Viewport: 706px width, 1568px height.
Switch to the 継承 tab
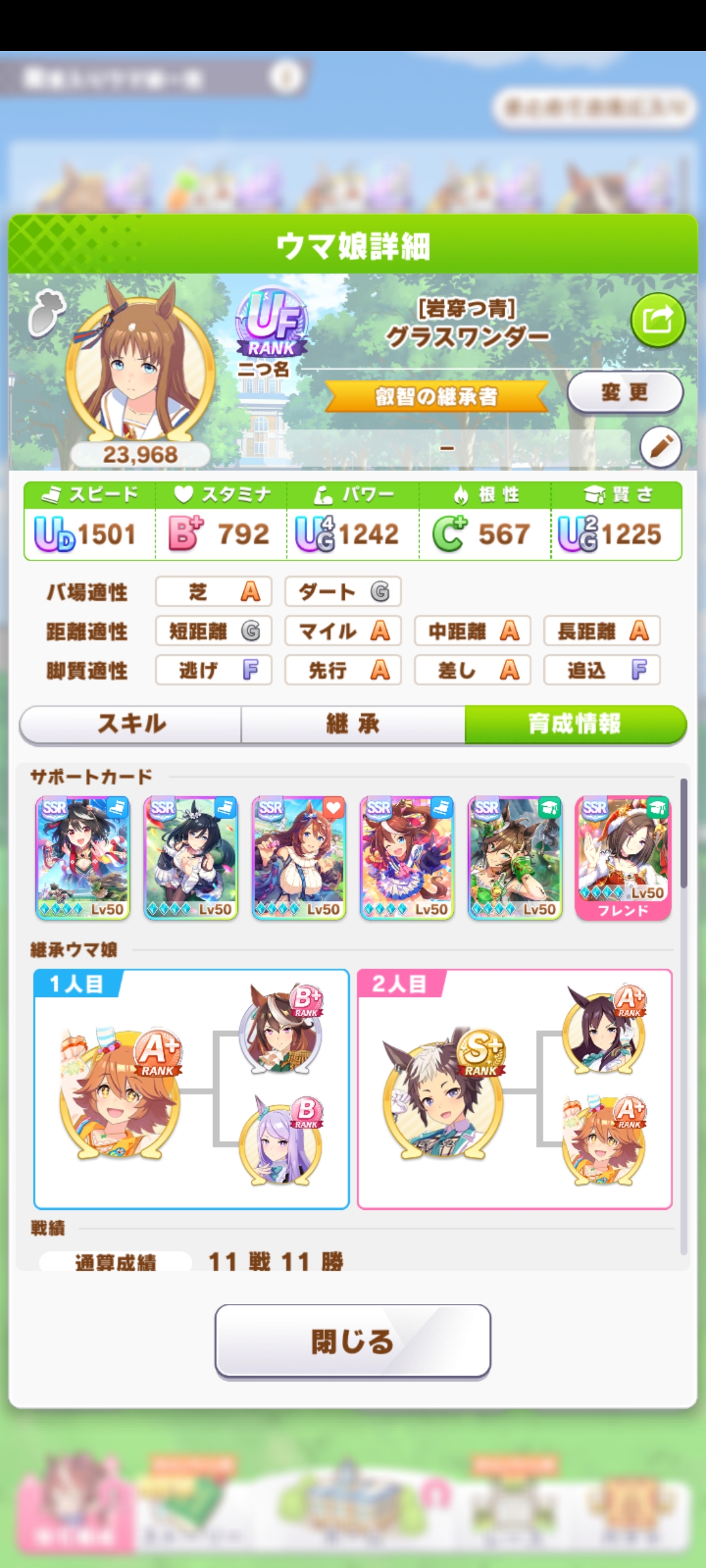tap(353, 724)
